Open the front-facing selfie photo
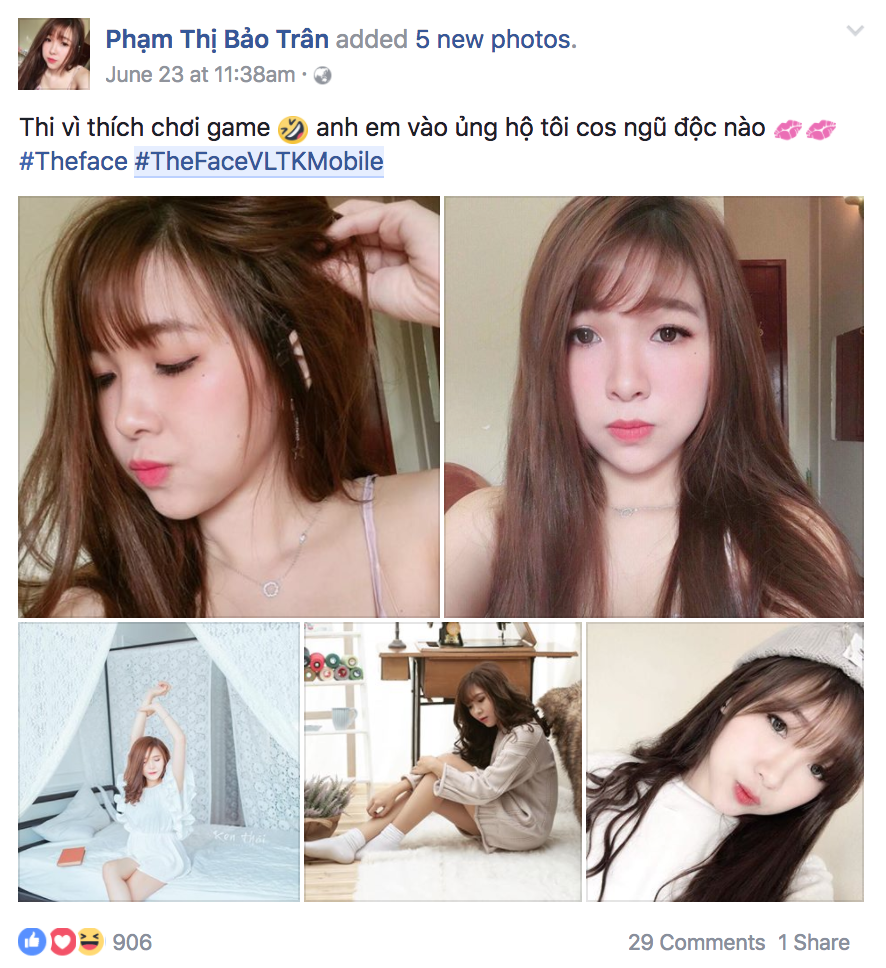Image resolution: width=886 pixels, height=968 pixels. [654, 407]
